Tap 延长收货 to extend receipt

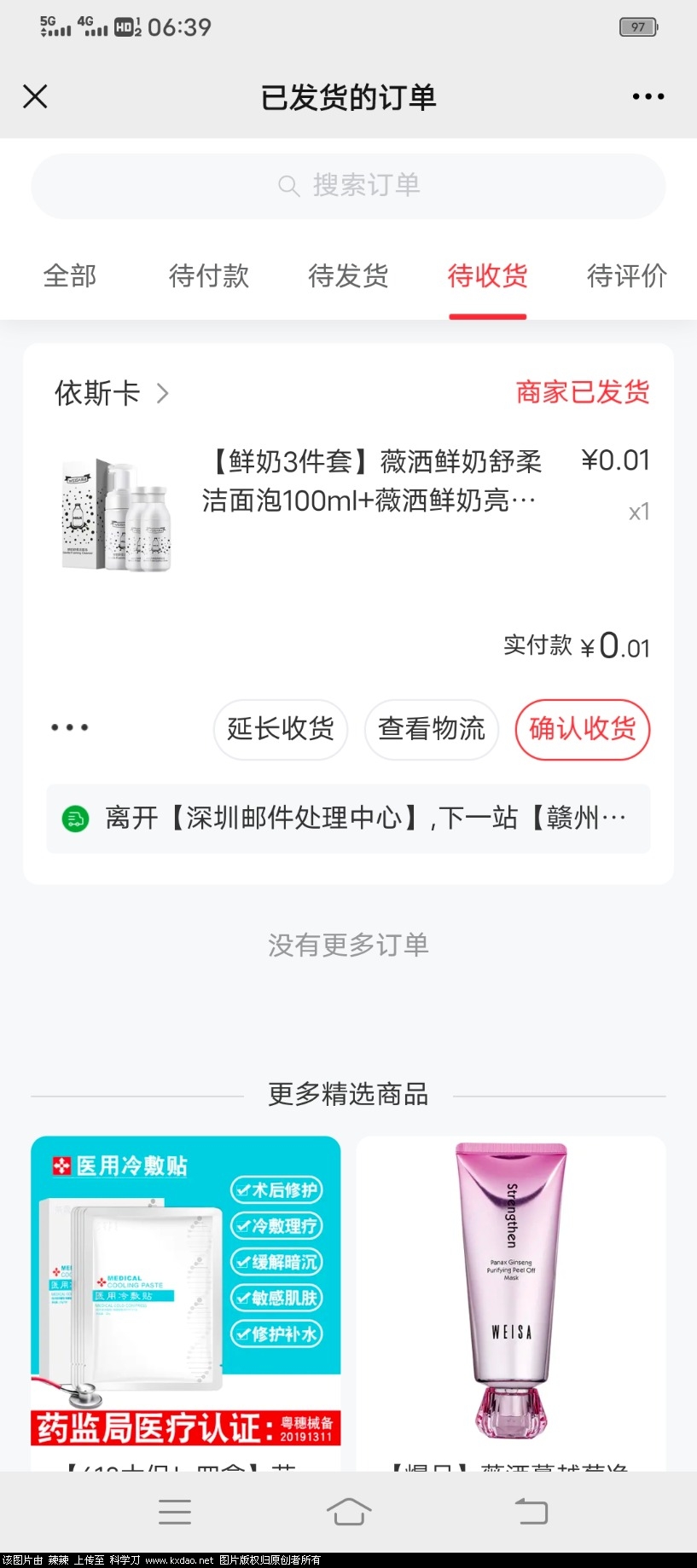pos(280,729)
